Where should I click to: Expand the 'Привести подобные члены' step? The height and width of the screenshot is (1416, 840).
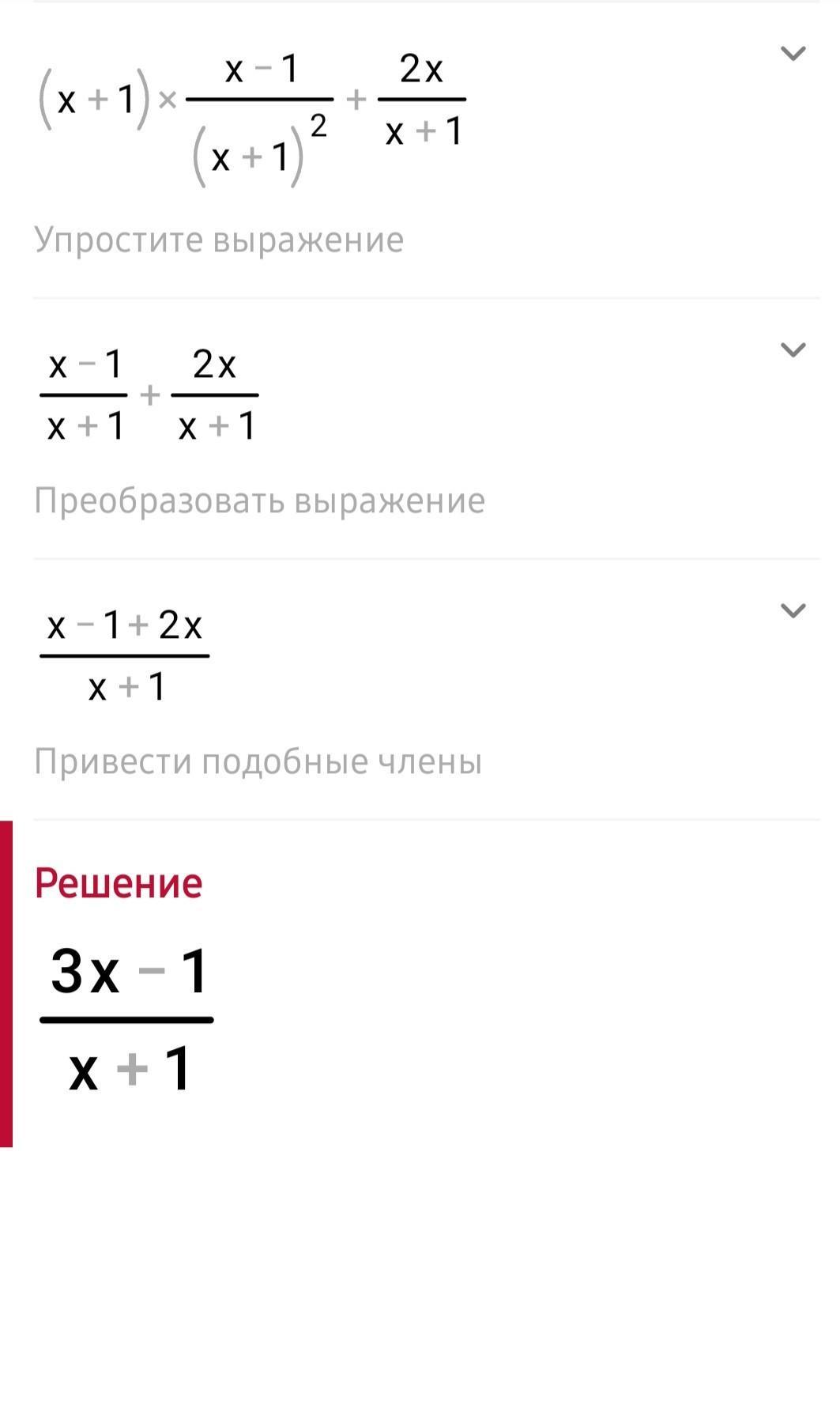[x=793, y=610]
